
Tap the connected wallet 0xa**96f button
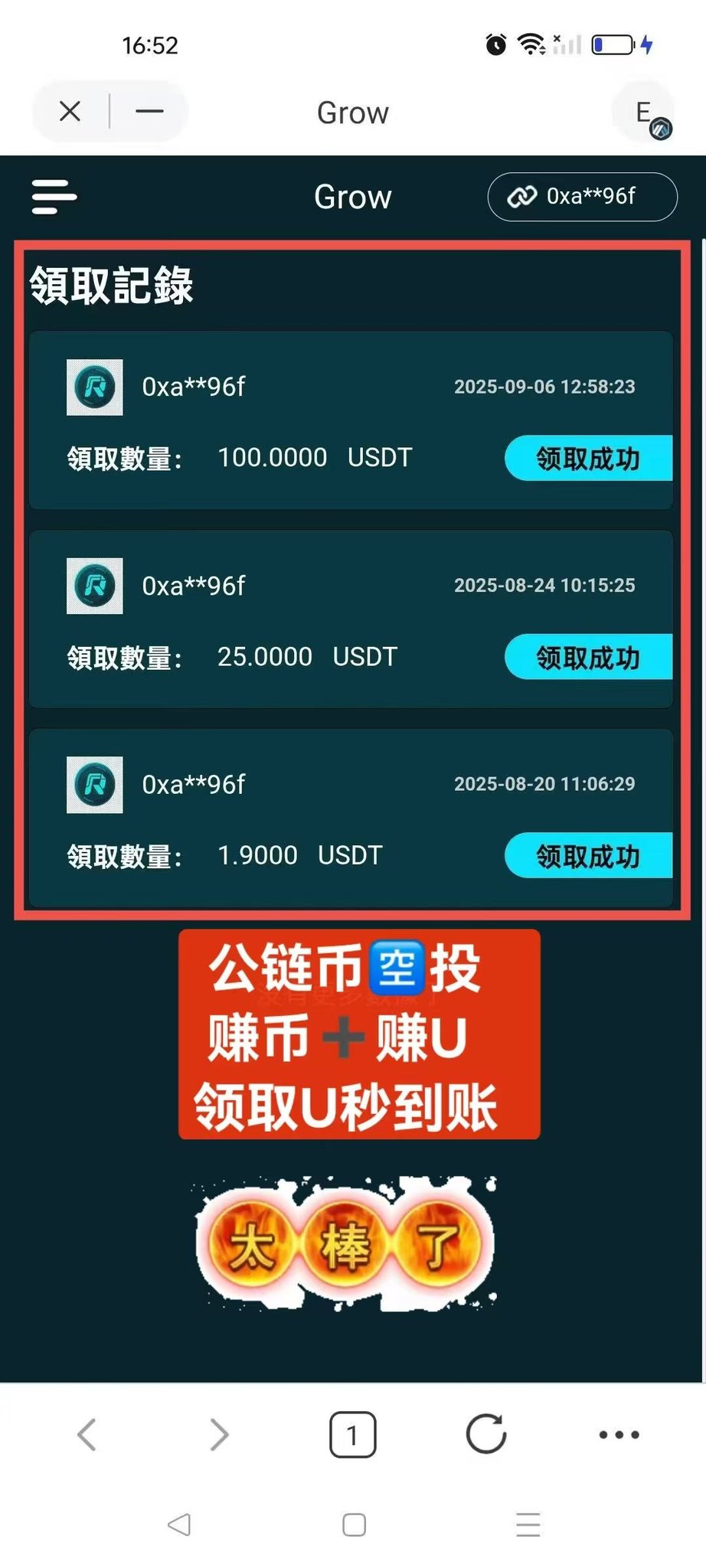click(582, 197)
